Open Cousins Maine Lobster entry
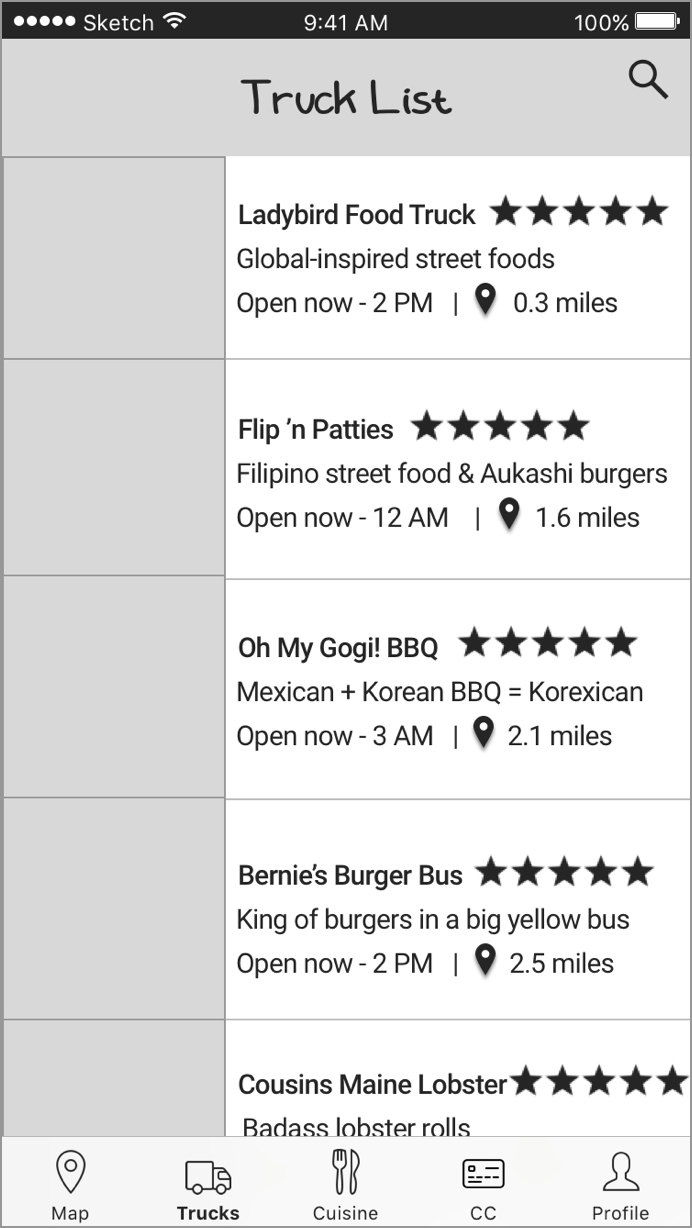 346,1078
